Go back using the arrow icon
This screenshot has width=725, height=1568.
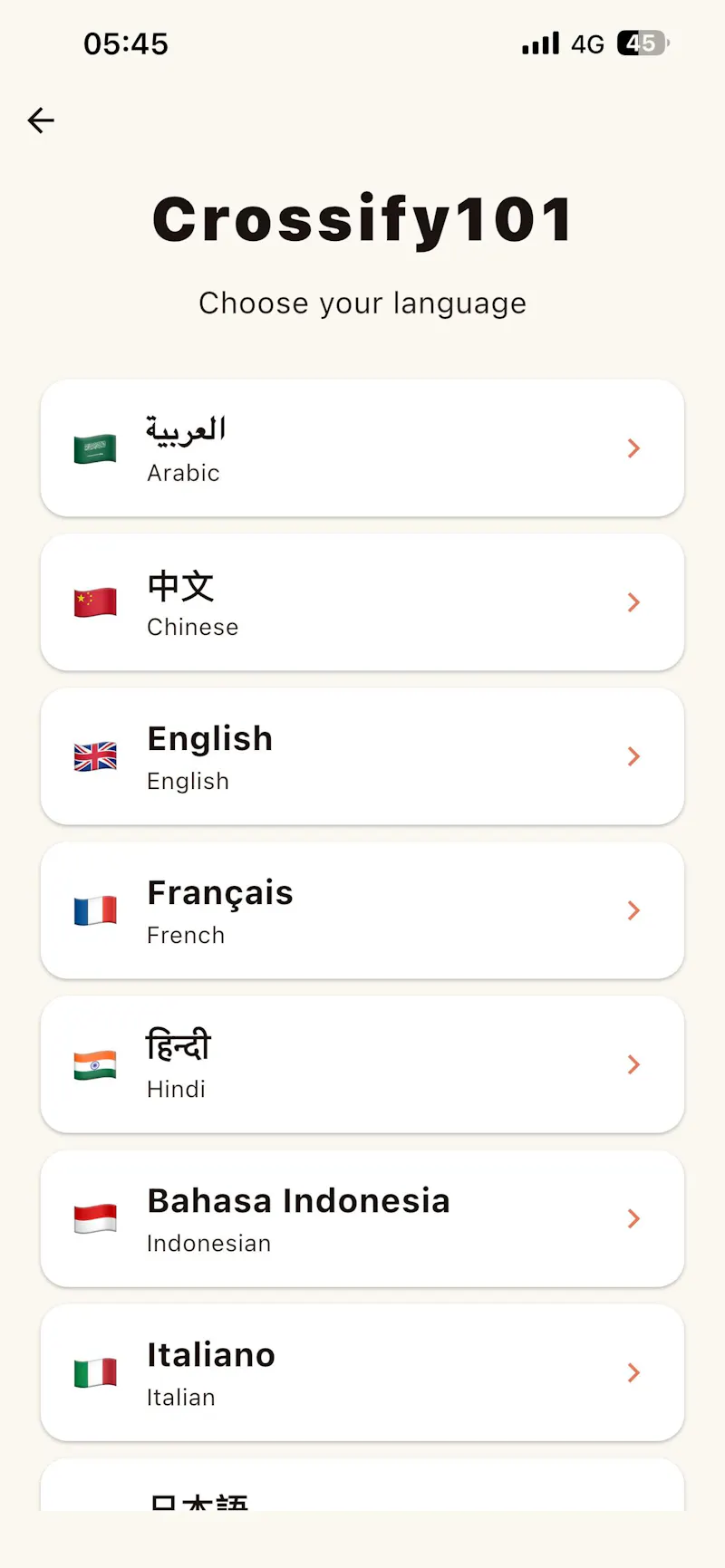pos(41,120)
